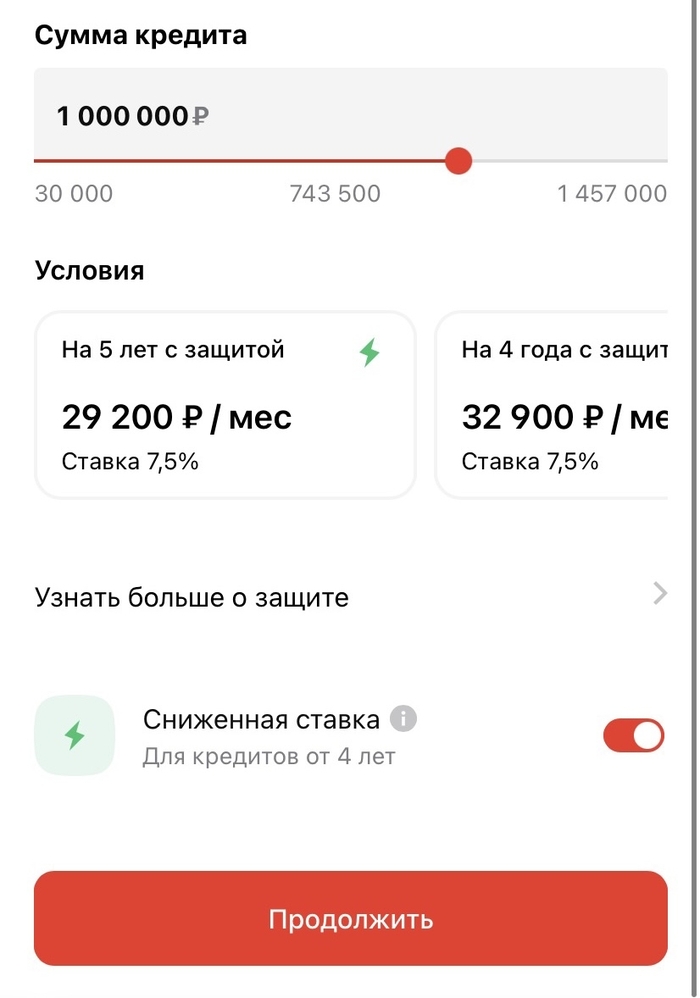Tap the loan amount field showing 1 000 000
Image resolution: width=700 pixels, height=998 pixels.
pos(350,116)
